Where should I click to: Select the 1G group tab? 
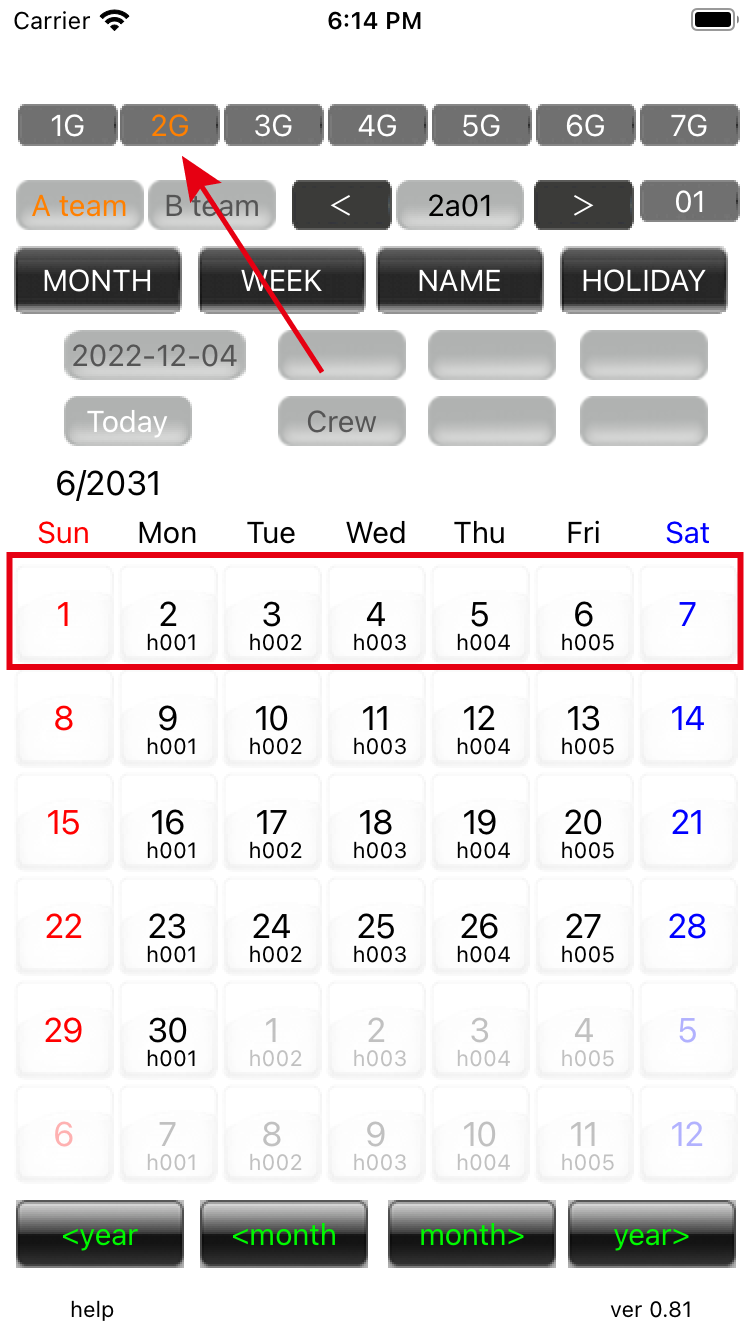pos(67,126)
